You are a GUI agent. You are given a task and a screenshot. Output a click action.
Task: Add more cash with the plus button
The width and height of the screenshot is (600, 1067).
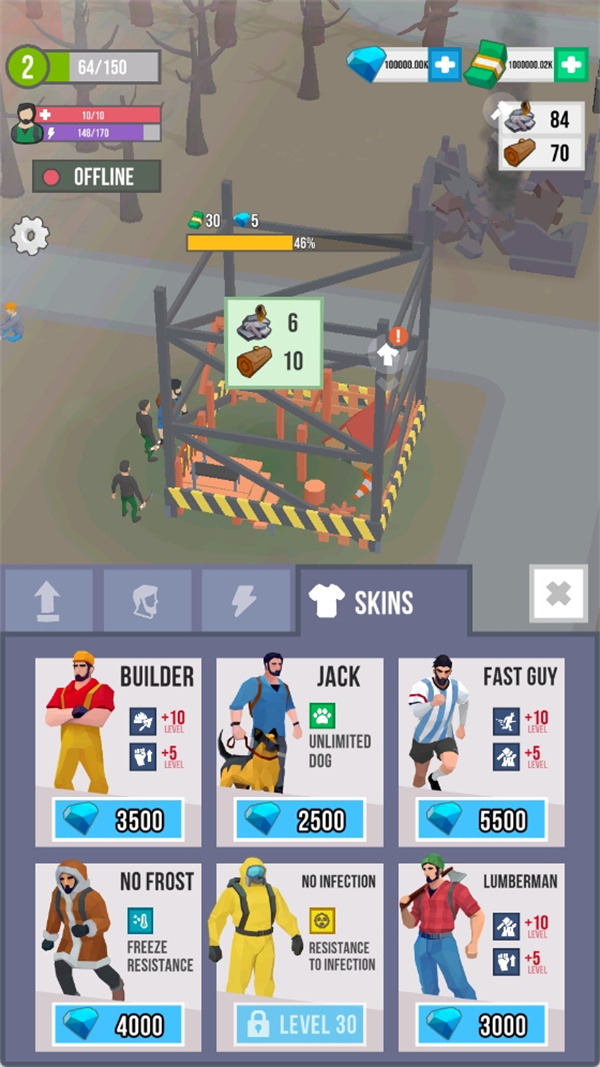click(571, 65)
